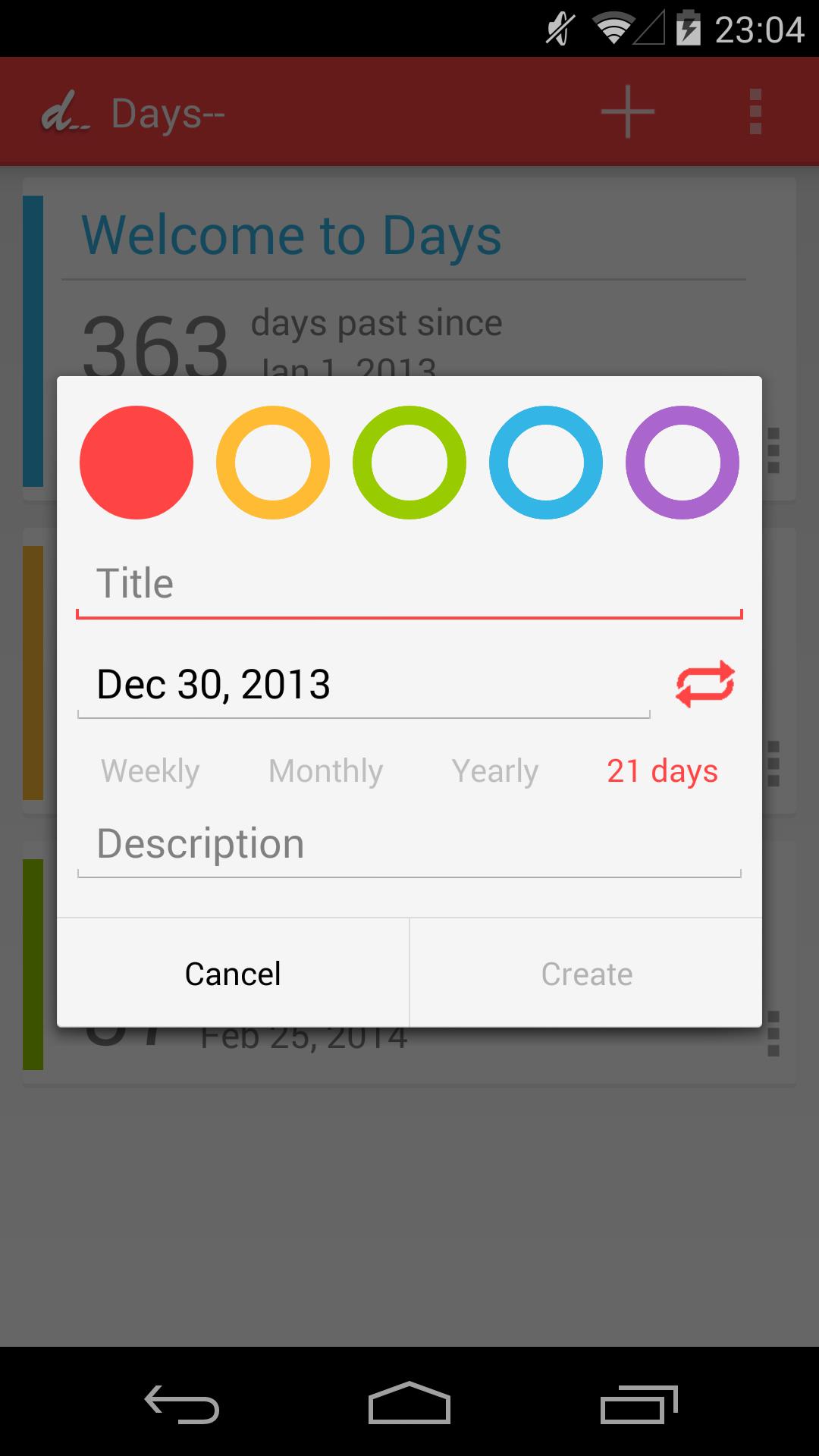Set repeat to Yearly
The height and width of the screenshot is (1456, 819).
coord(494,770)
